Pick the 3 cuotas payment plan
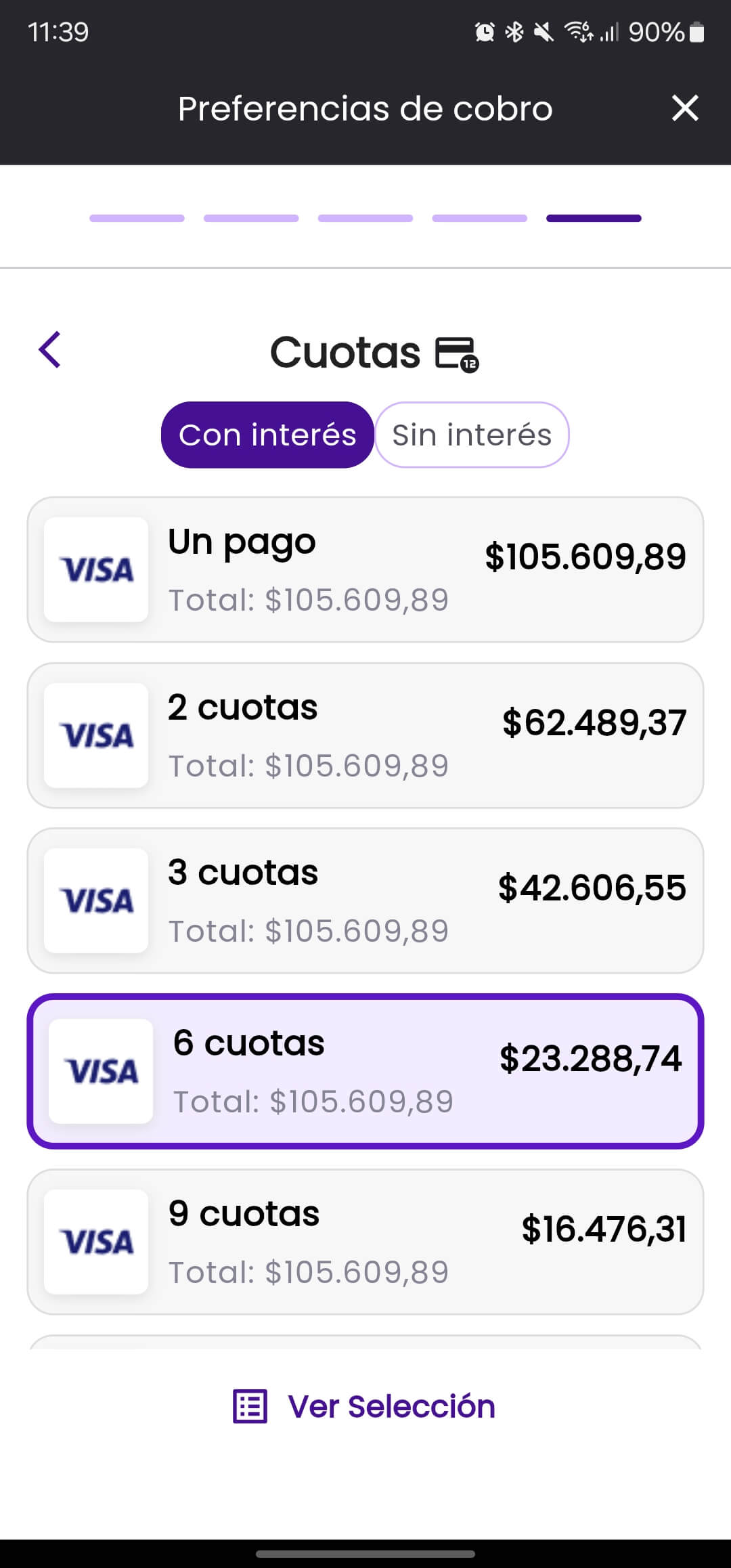Viewport: 731px width, 1568px height. (365, 900)
